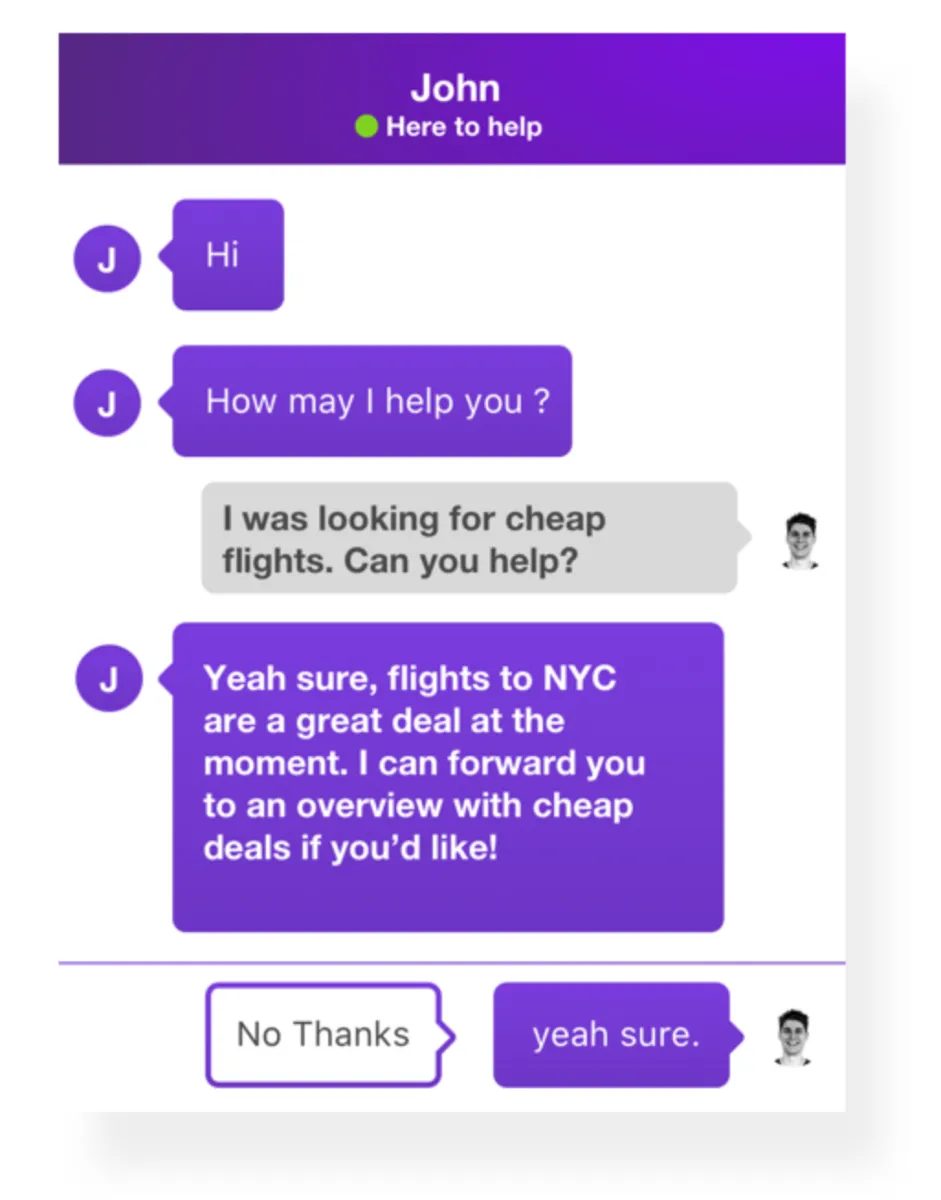Choose the No Thanks quick reply

[323, 1035]
